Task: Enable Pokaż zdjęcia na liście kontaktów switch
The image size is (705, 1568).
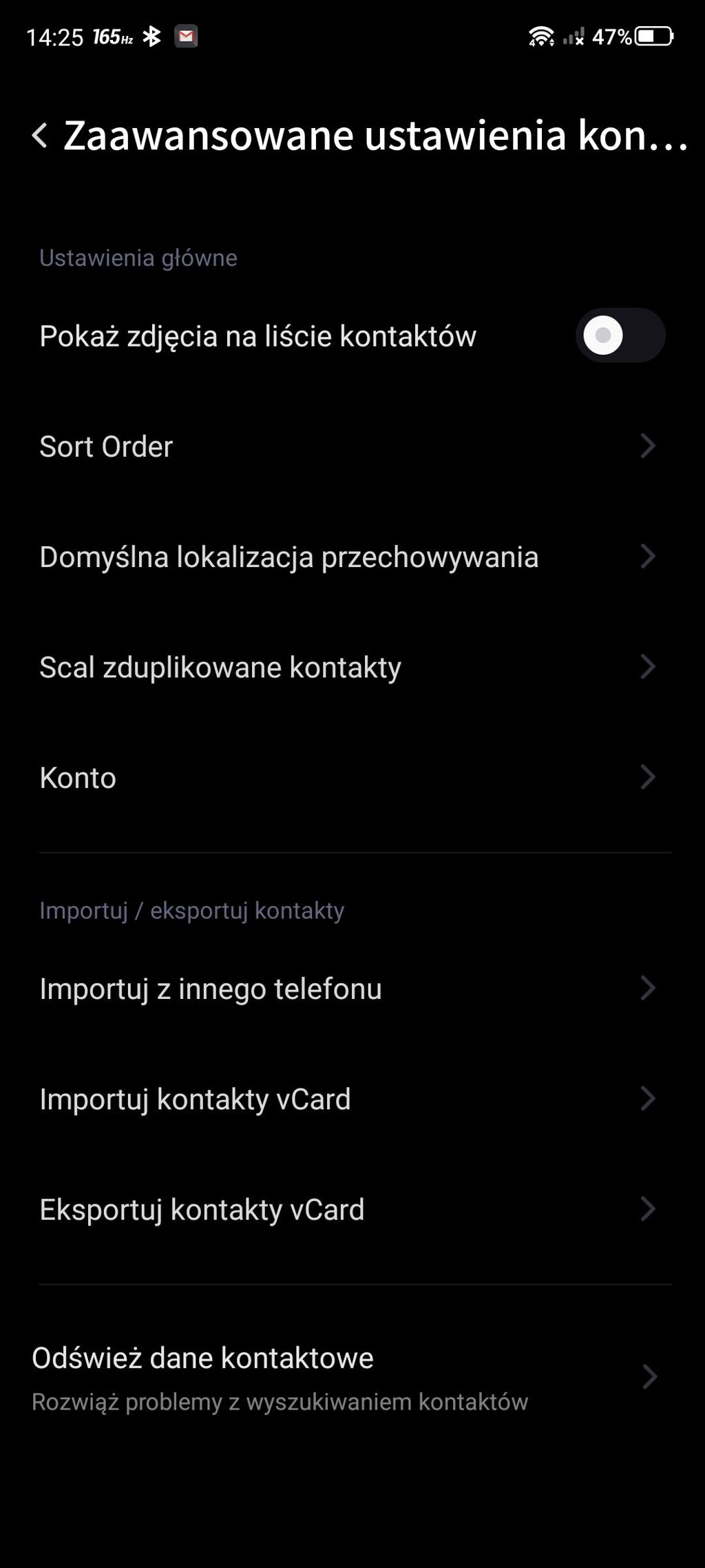Action: tap(620, 336)
